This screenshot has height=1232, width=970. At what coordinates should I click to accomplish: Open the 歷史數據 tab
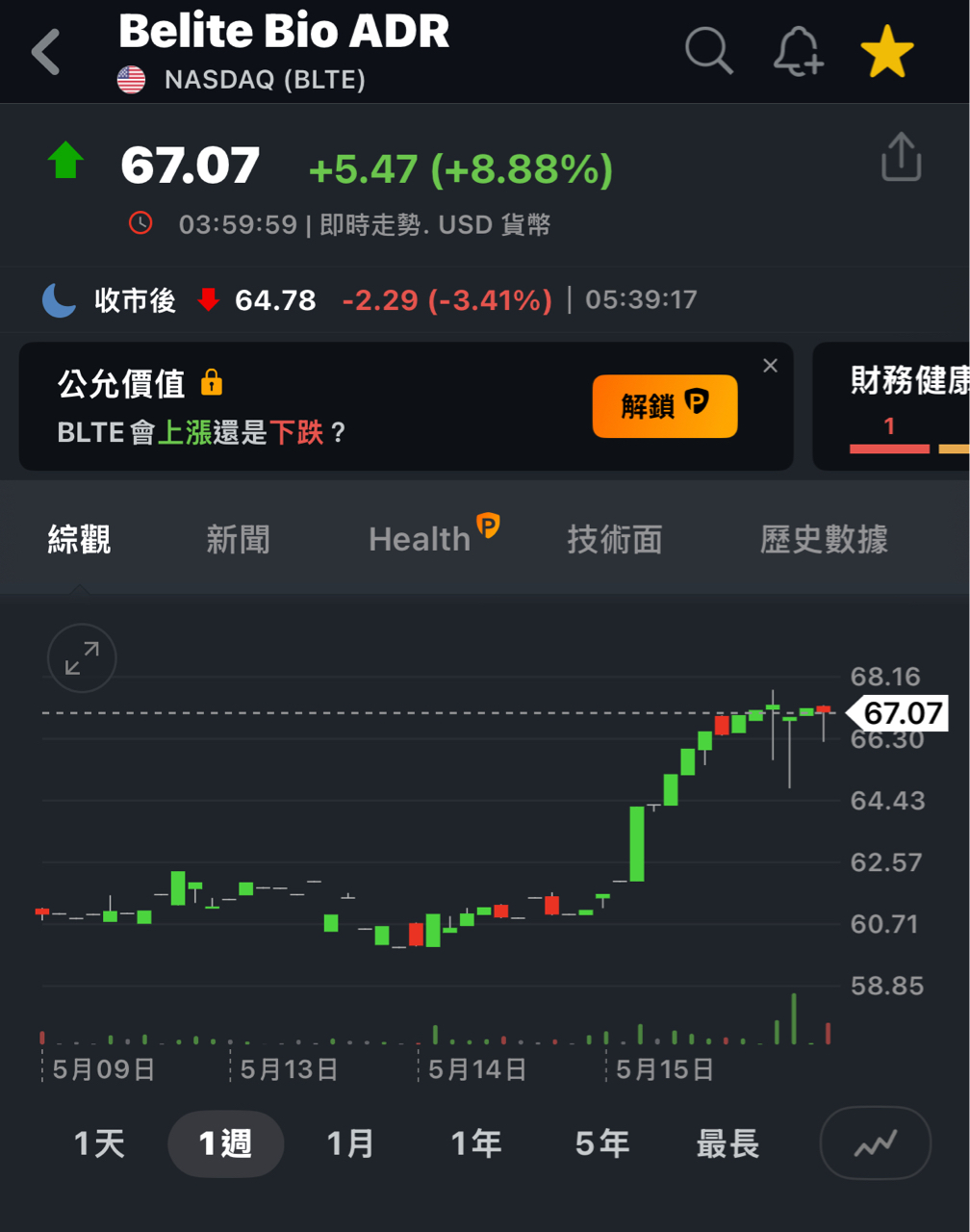(824, 539)
